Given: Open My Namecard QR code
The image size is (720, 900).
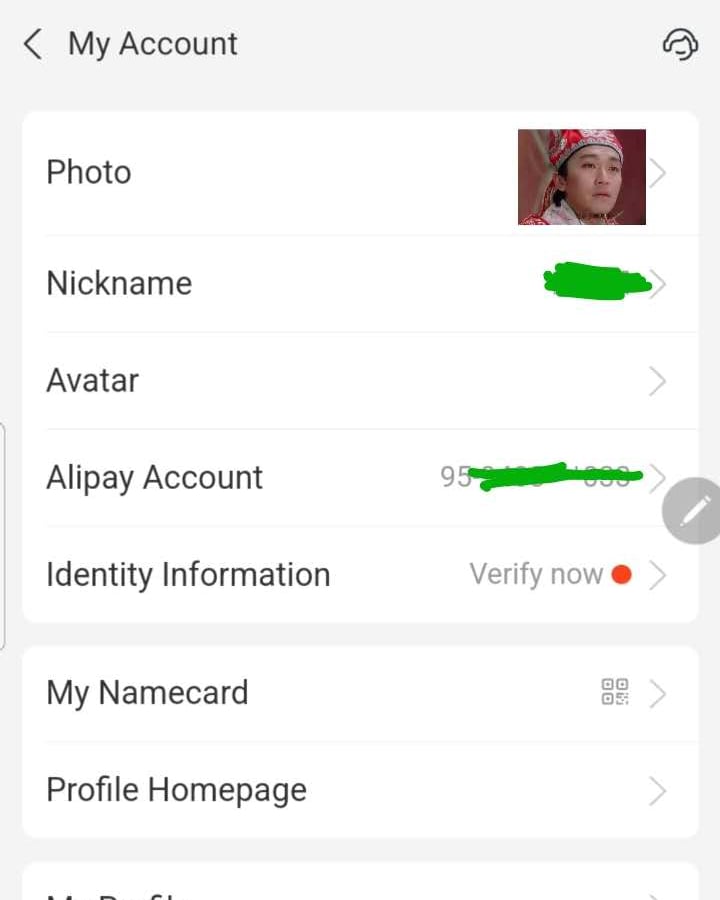Looking at the screenshot, I should click(360, 692).
